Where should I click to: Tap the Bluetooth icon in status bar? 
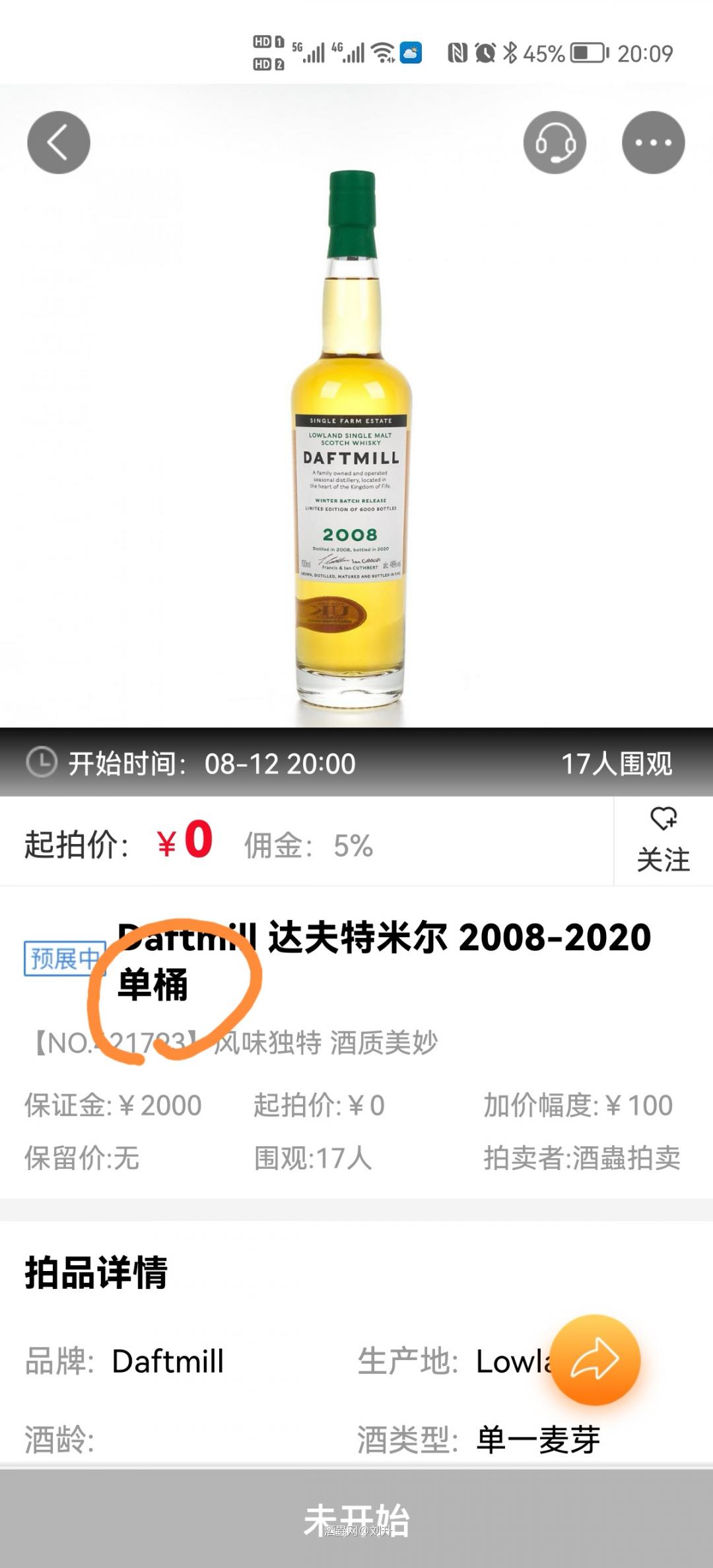click(x=509, y=53)
